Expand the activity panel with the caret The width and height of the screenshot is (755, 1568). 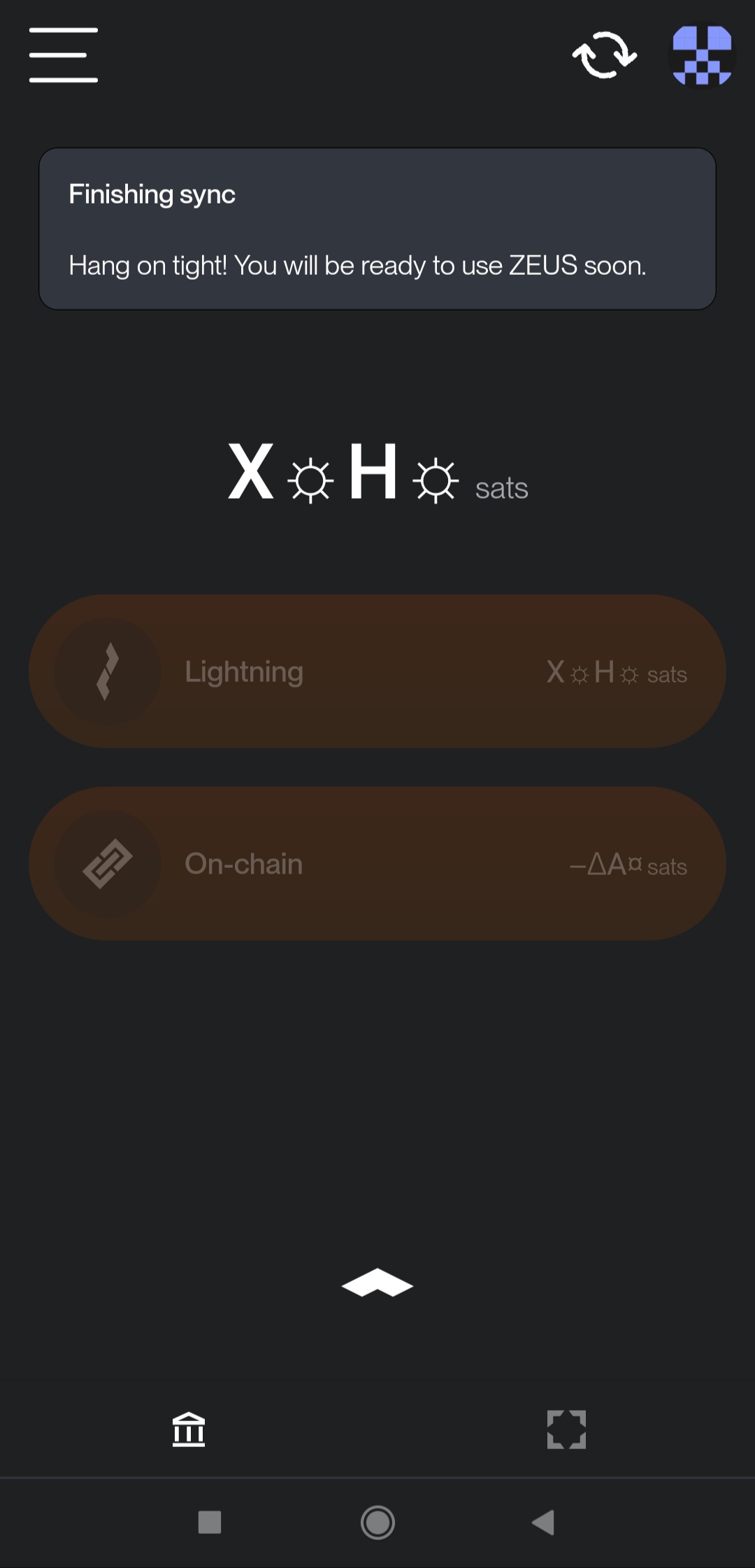point(377,1283)
